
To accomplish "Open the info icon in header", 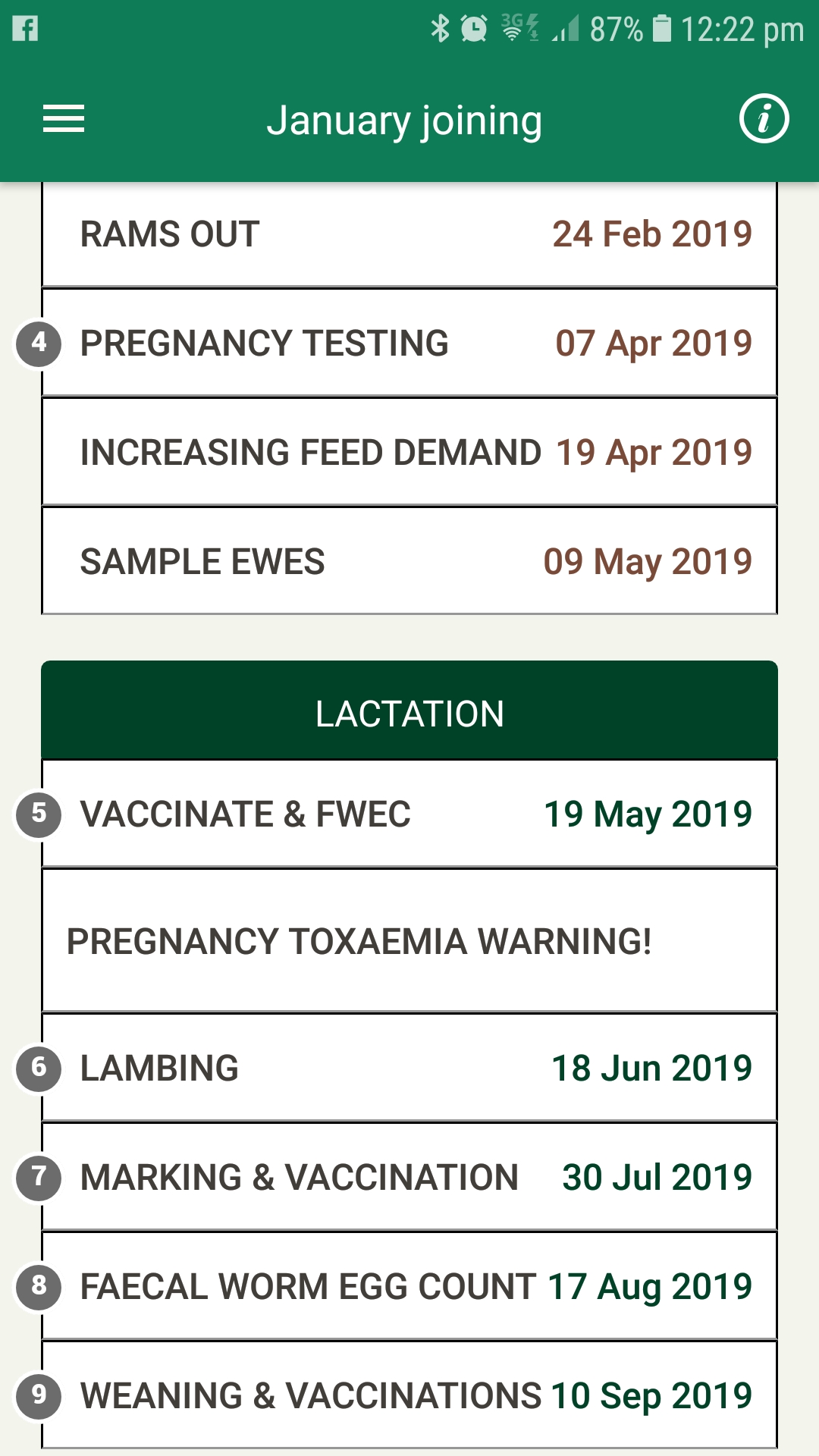I will coord(764,119).
